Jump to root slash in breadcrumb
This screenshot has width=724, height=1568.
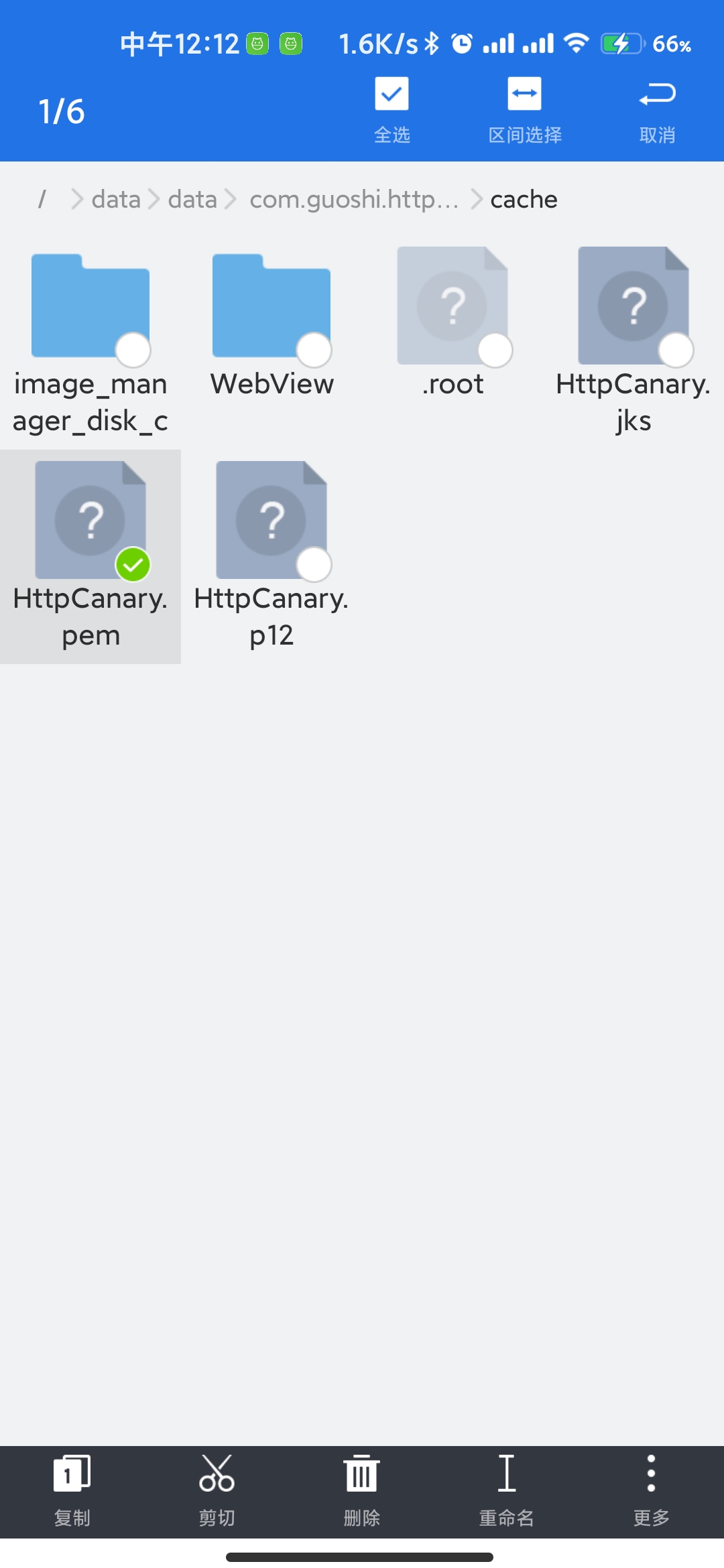click(x=42, y=199)
